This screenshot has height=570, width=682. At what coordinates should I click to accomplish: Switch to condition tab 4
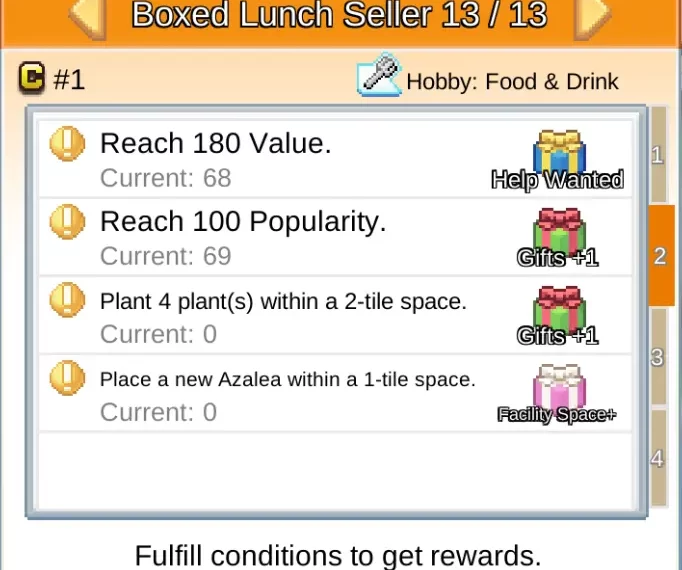[658, 458]
